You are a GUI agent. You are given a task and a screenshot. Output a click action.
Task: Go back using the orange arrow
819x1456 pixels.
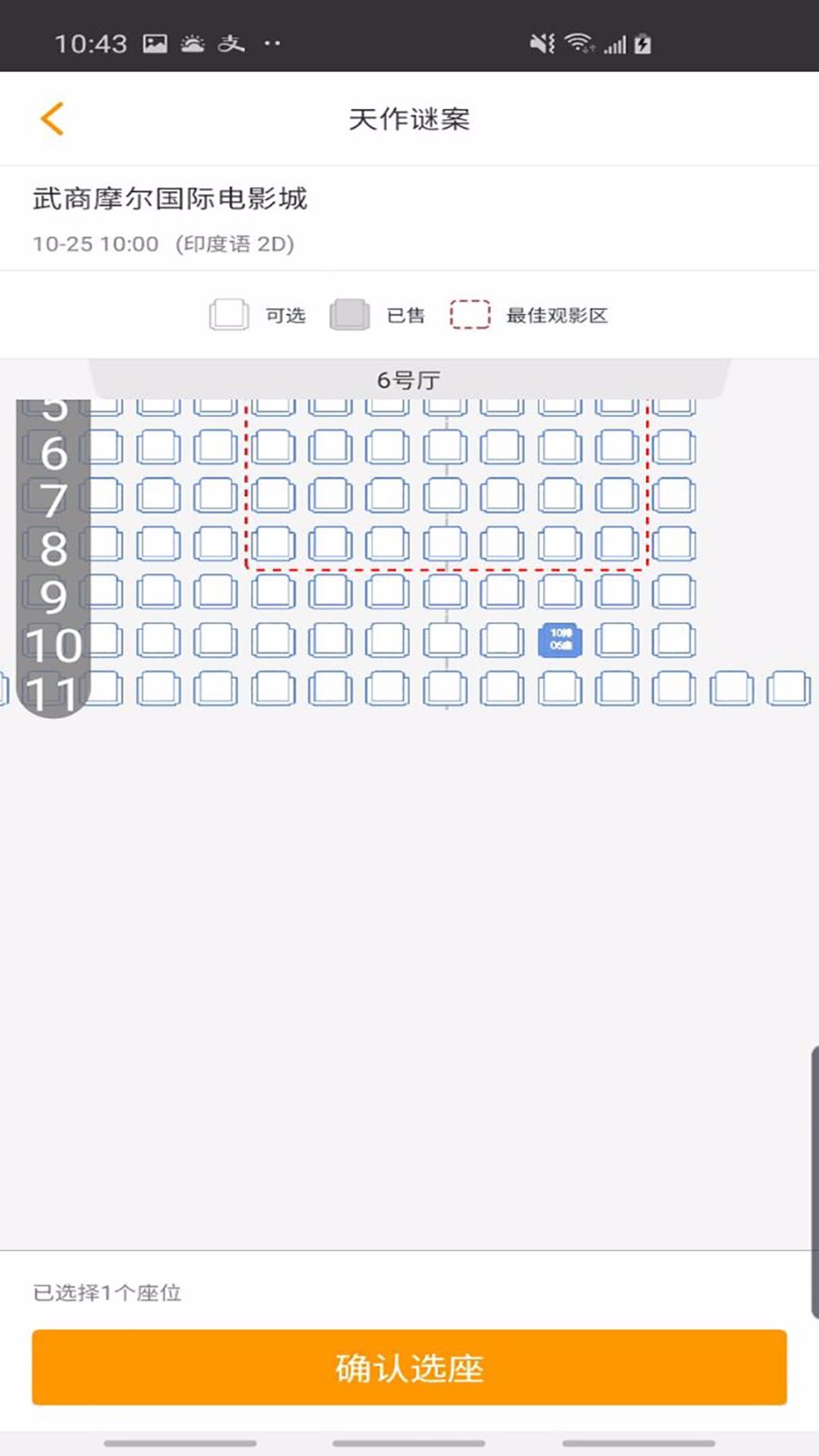[52, 119]
